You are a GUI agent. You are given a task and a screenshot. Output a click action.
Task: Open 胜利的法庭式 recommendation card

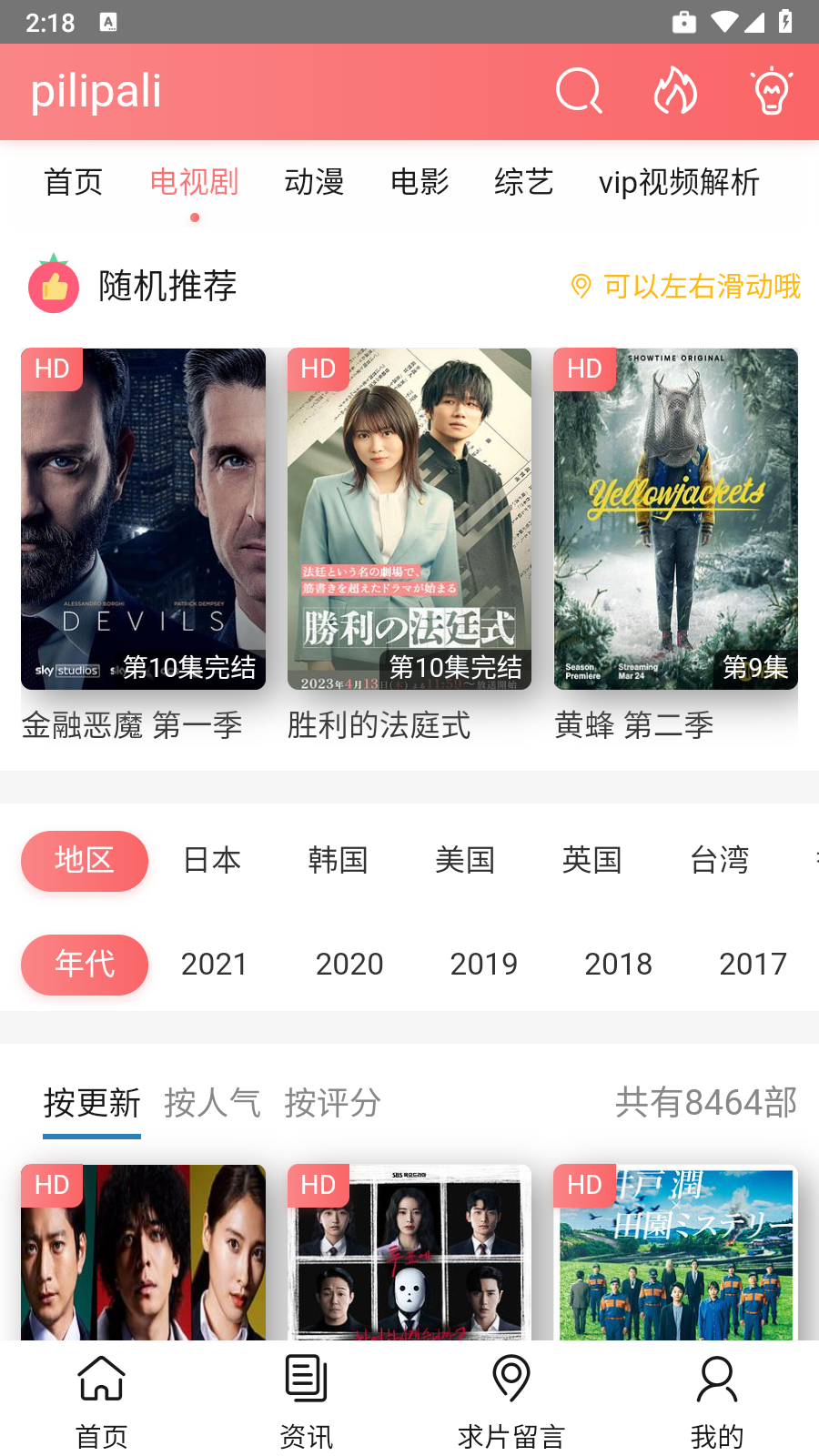pos(409,519)
